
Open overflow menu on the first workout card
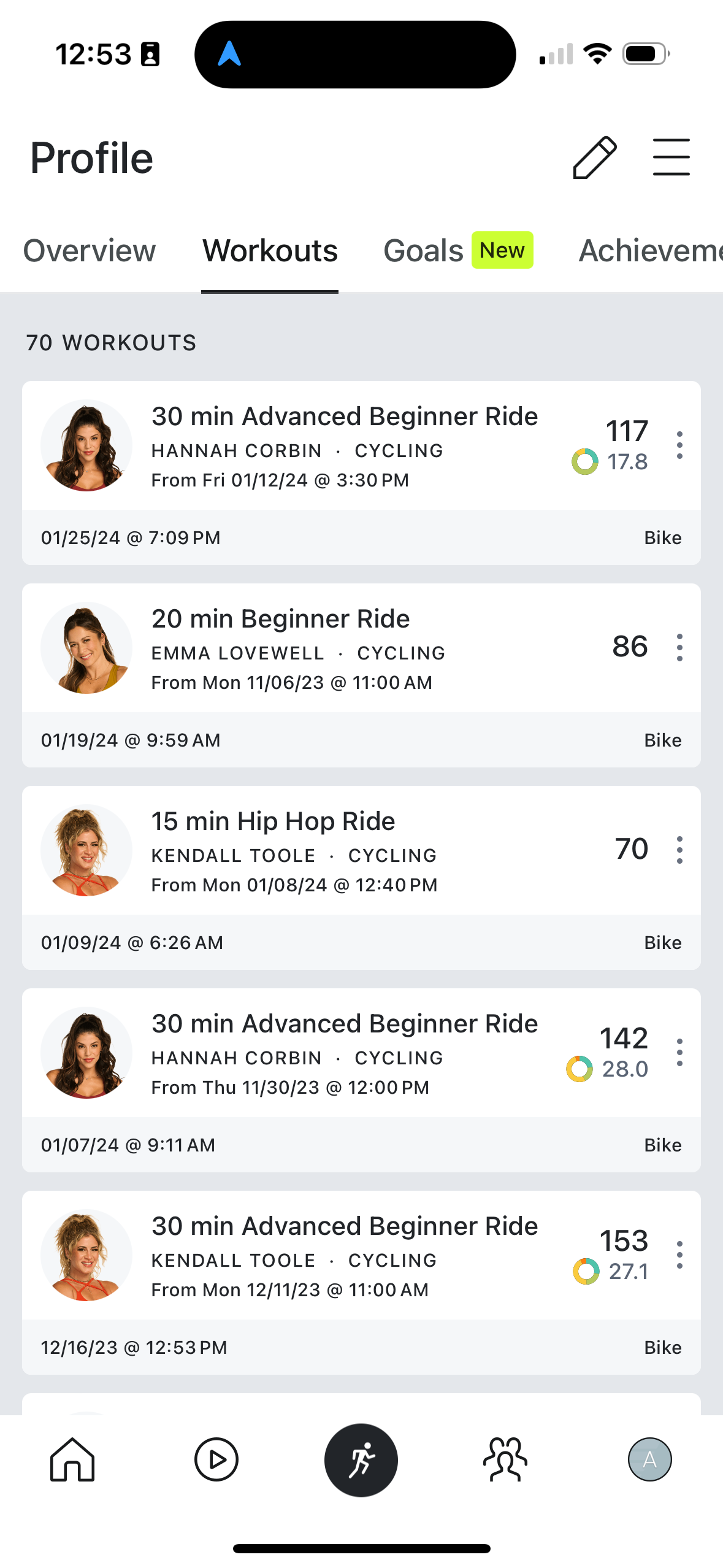pos(679,446)
